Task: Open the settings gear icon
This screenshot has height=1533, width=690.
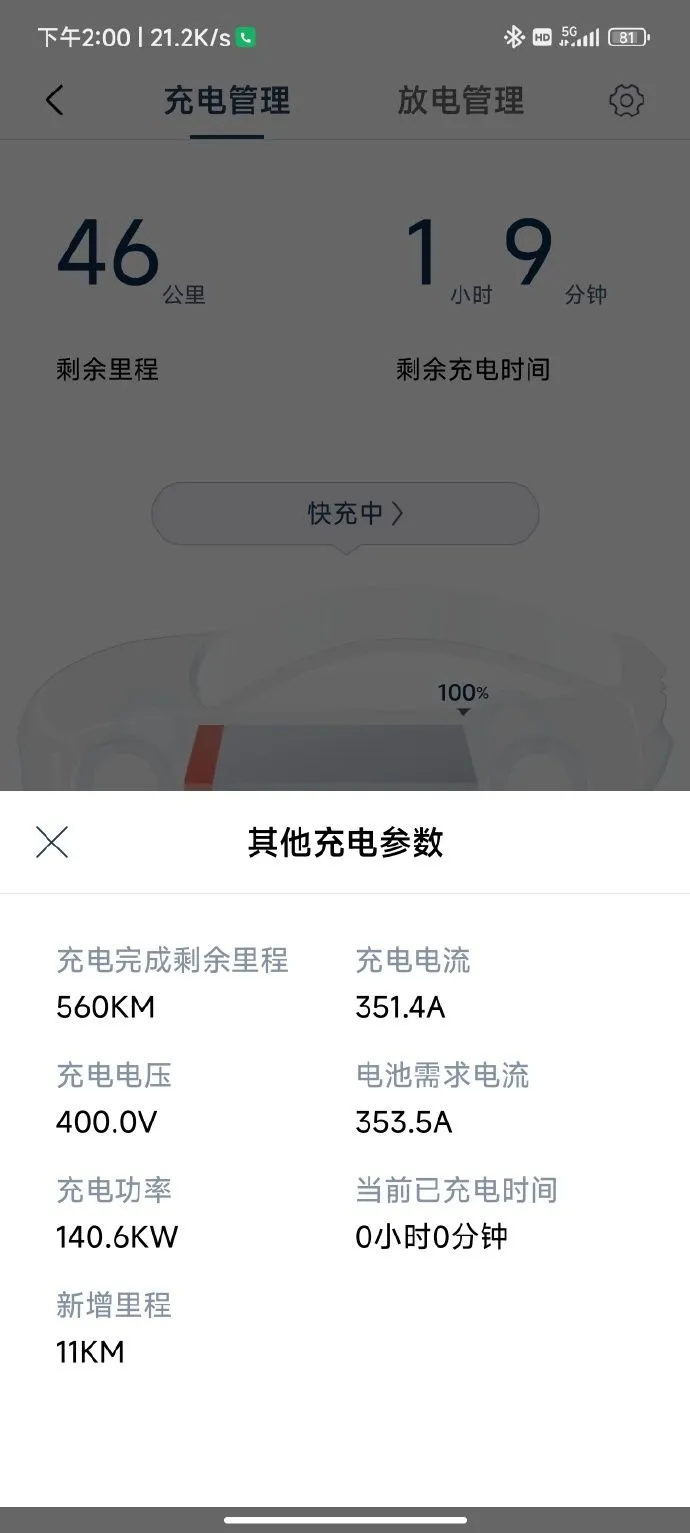Action: pos(626,100)
